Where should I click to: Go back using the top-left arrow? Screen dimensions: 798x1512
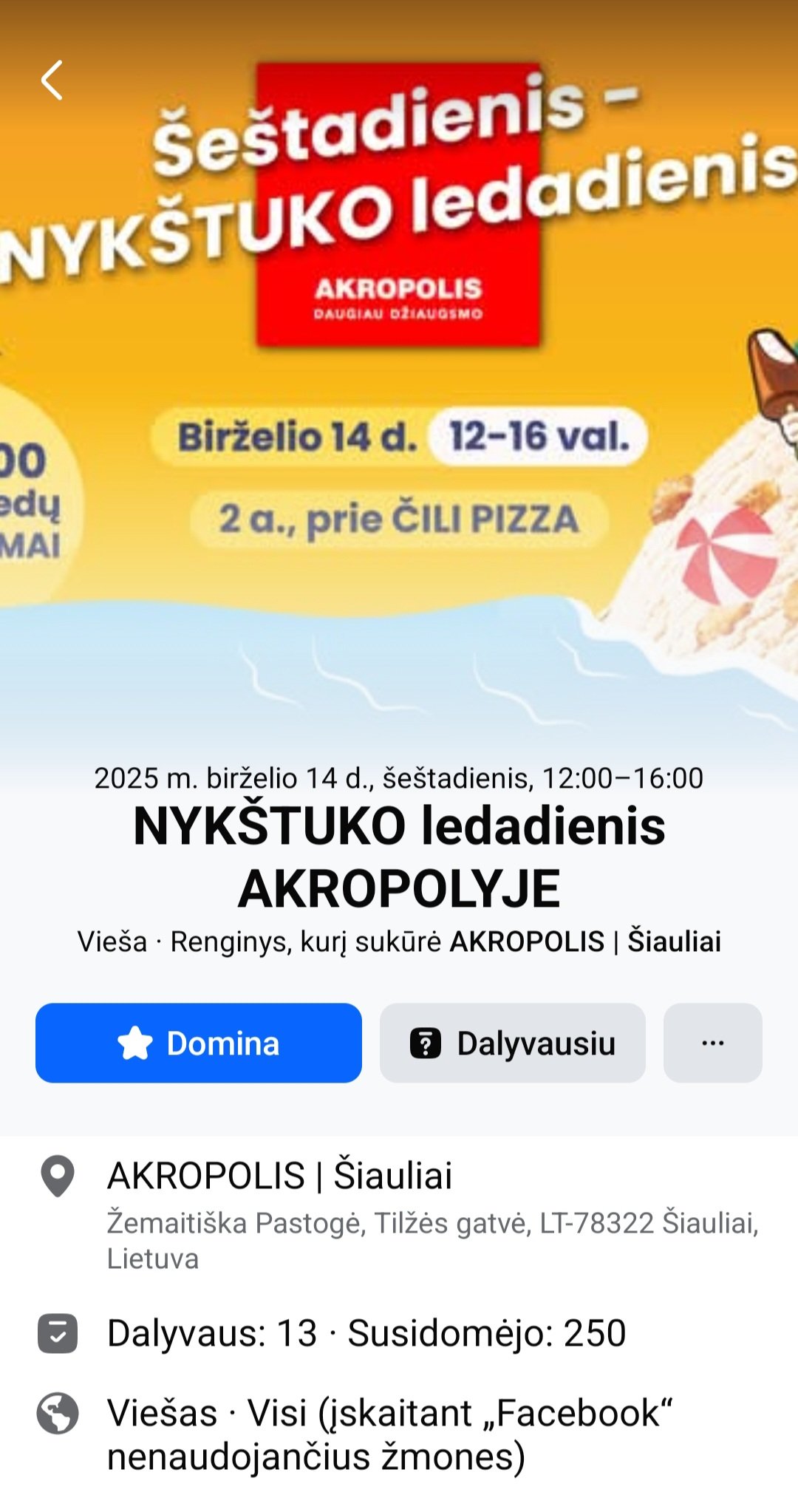click(52, 80)
